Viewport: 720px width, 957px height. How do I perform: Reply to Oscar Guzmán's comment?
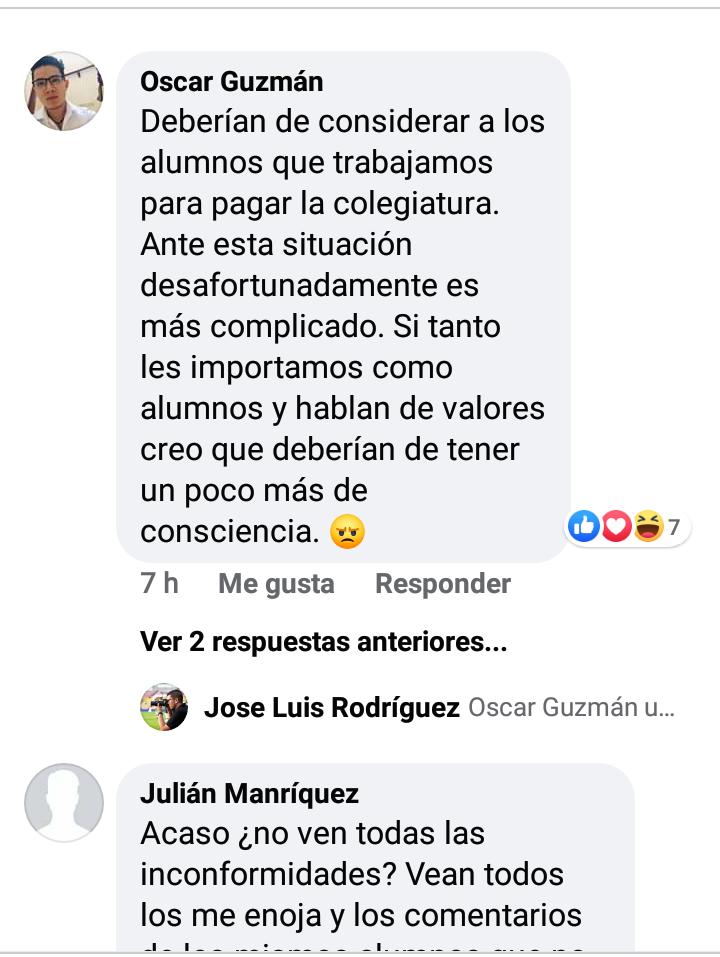click(x=442, y=584)
